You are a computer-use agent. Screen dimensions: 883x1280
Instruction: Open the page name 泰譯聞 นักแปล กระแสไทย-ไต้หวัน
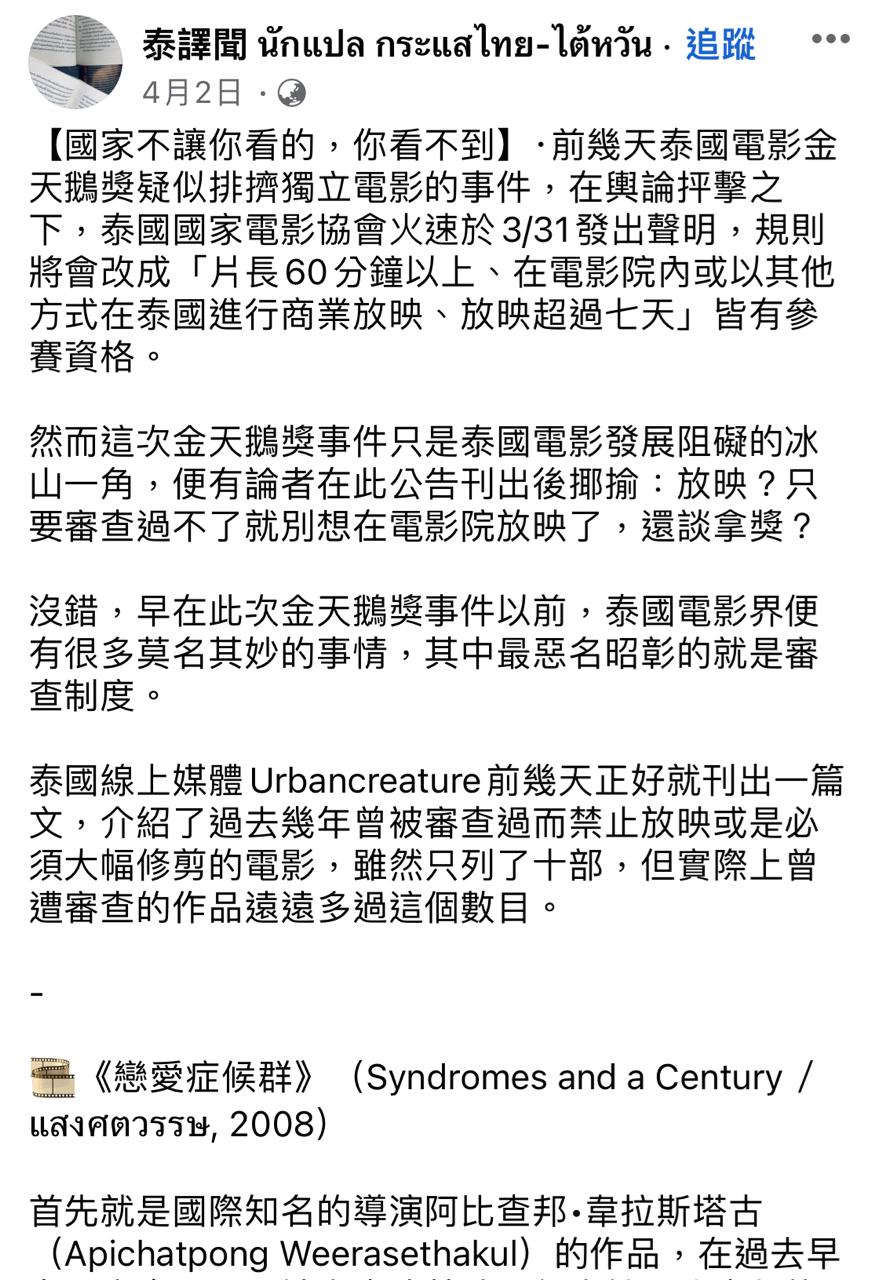396,45
